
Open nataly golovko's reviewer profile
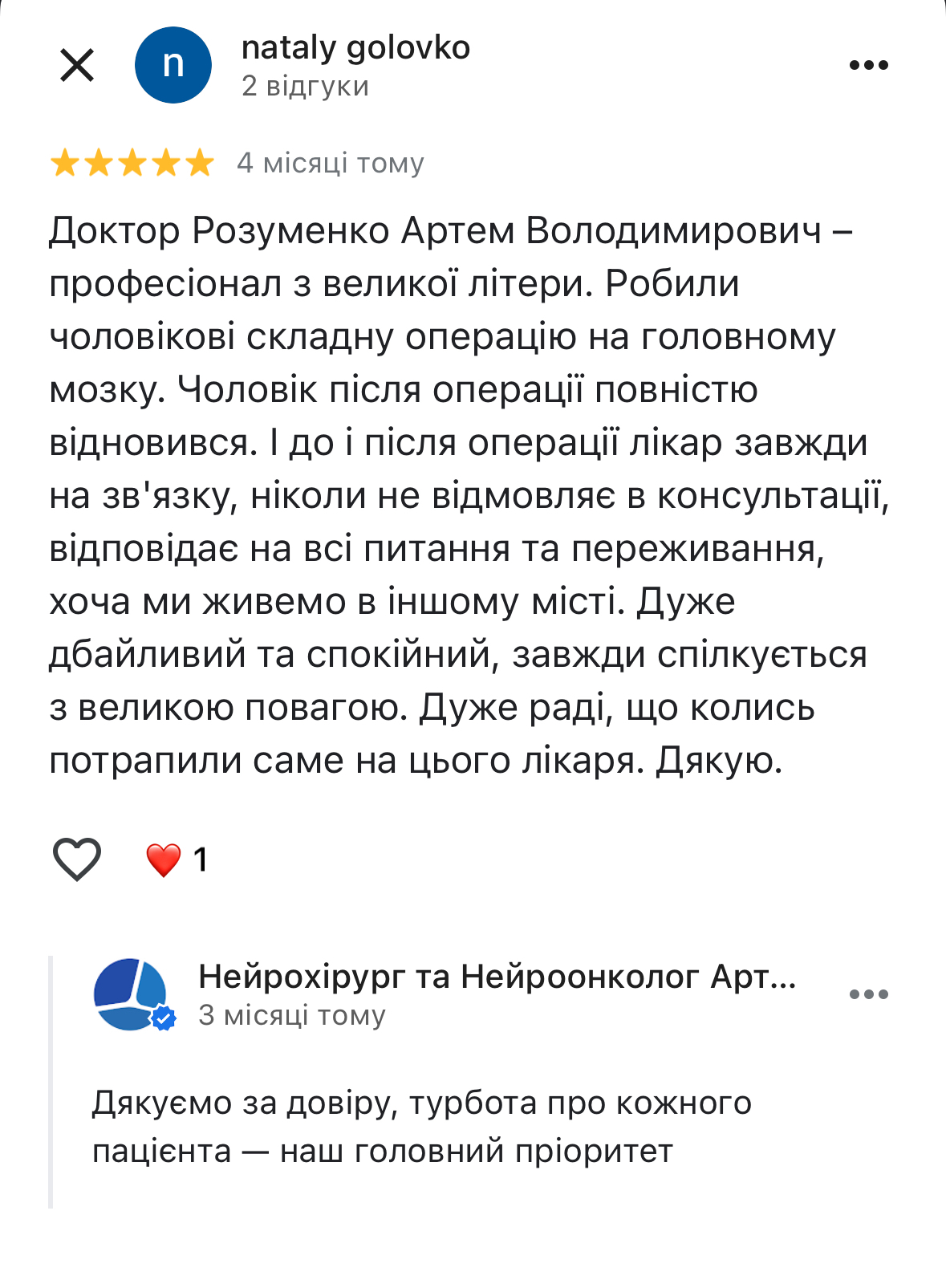(355, 48)
